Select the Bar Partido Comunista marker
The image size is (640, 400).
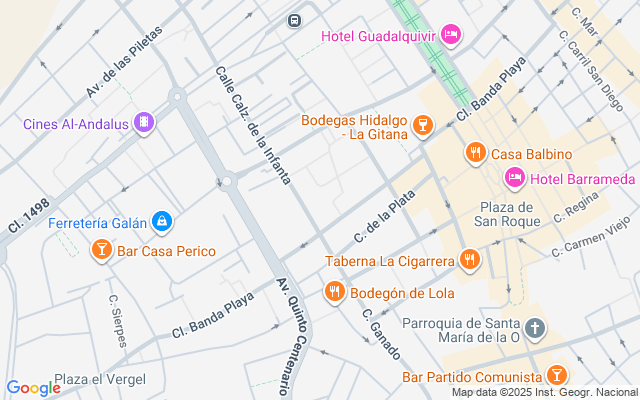pos(557,375)
